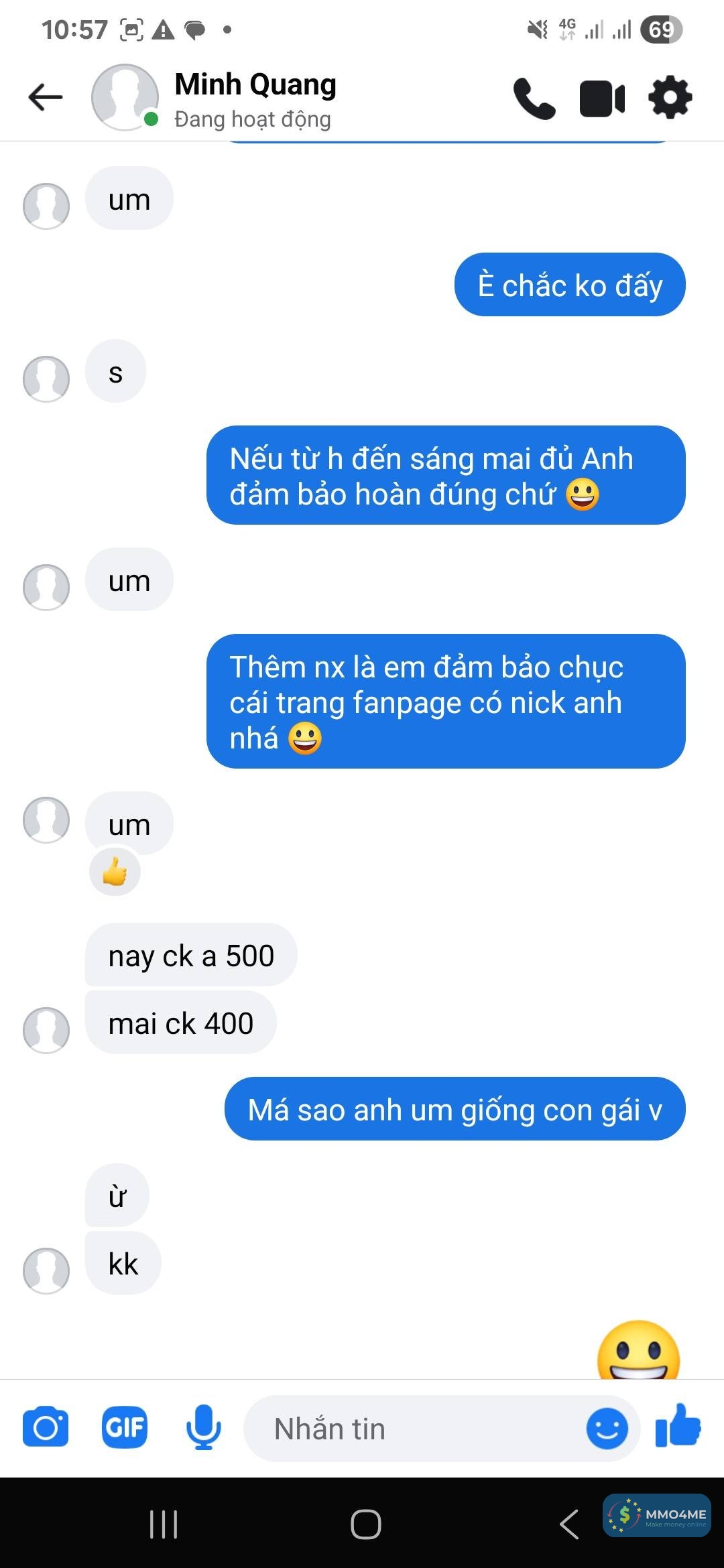
Task: Open chat settings gear
Action: coord(670,98)
